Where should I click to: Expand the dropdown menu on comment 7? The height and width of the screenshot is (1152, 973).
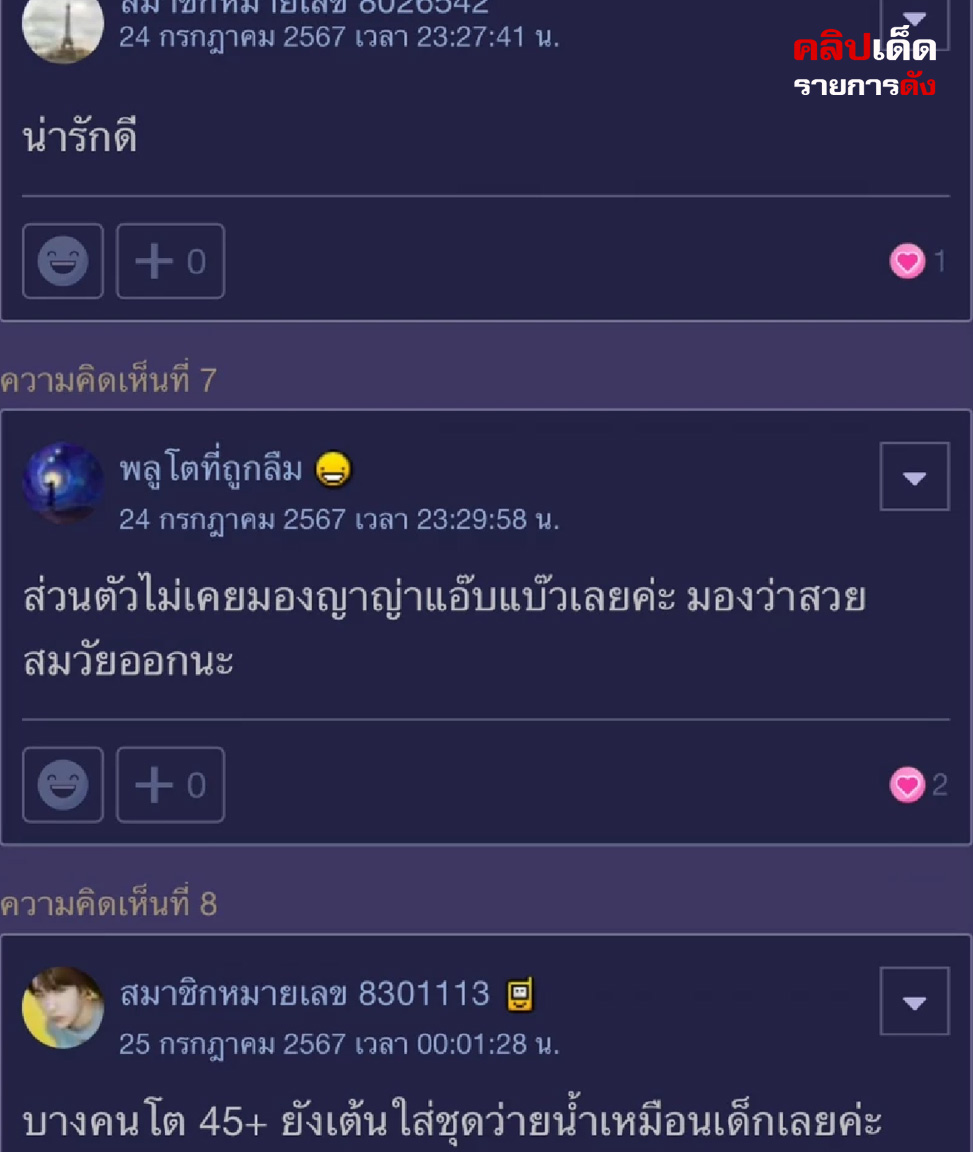(x=914, y=477)
